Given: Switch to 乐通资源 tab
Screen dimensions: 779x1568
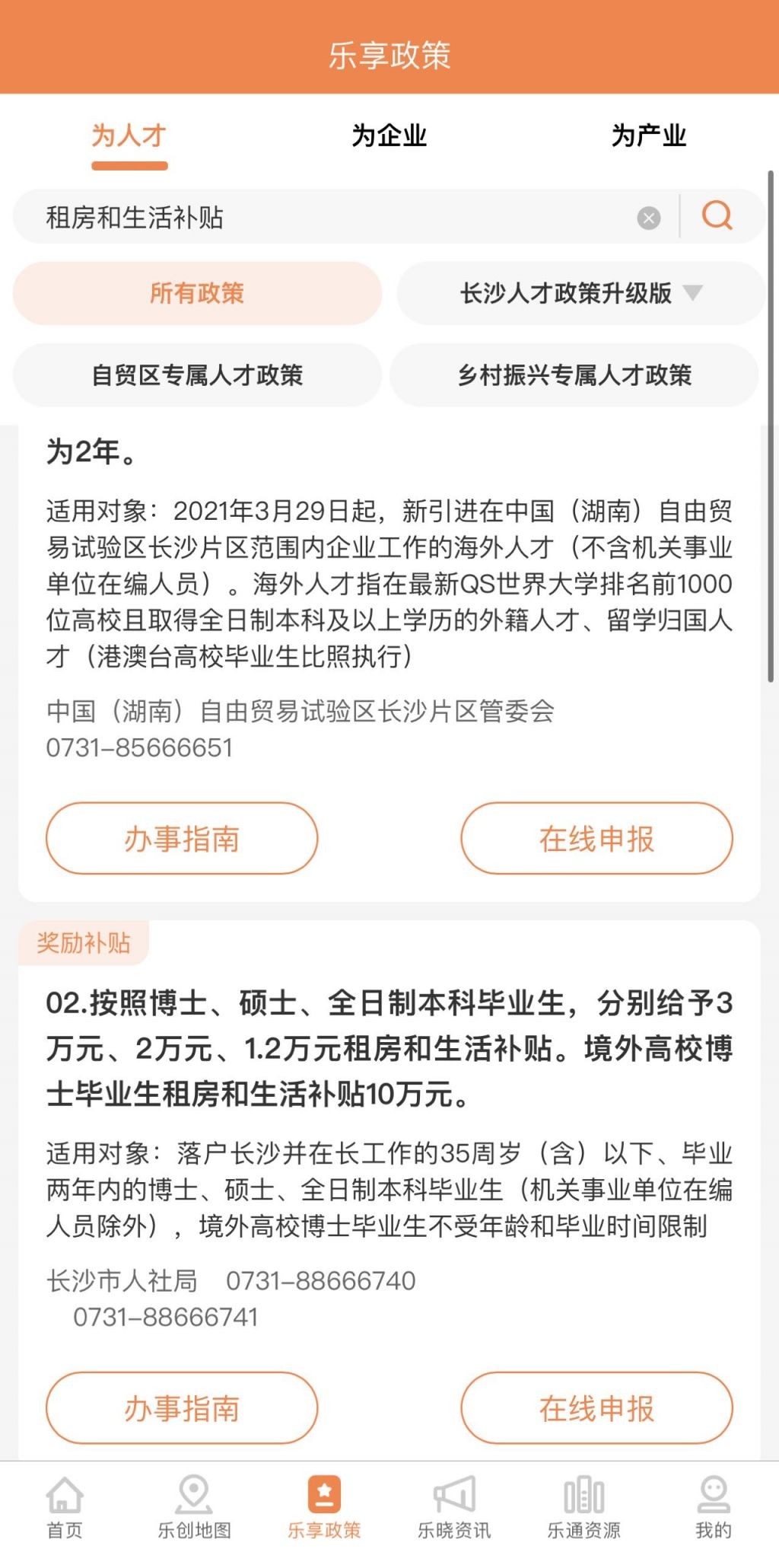Looking at the screenshot, I should click(x=583, y=1509).
